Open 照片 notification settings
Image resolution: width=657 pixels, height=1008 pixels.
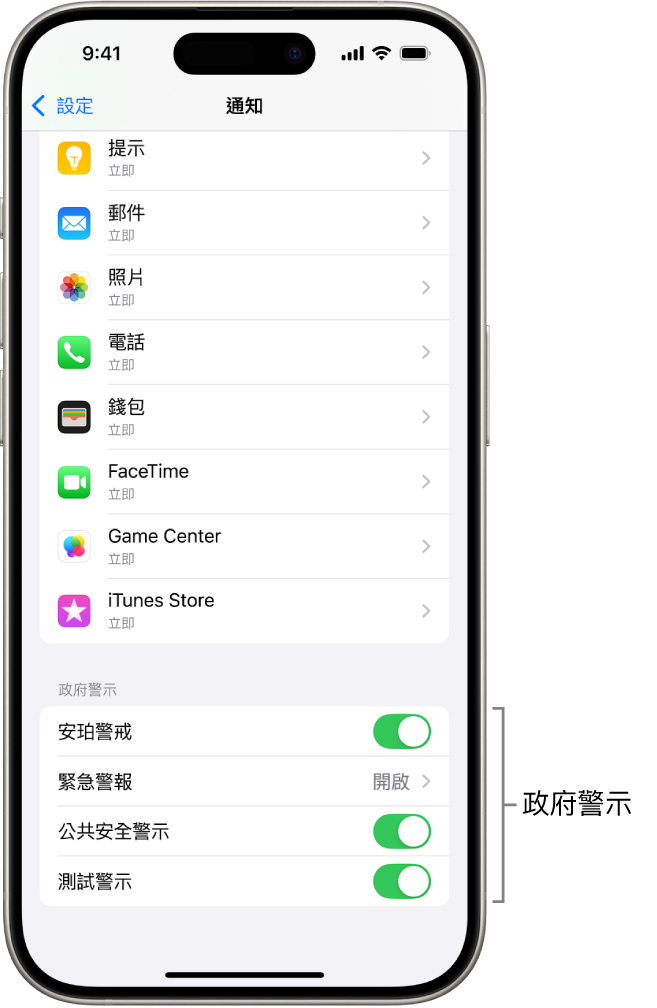(x=245, y=287)
